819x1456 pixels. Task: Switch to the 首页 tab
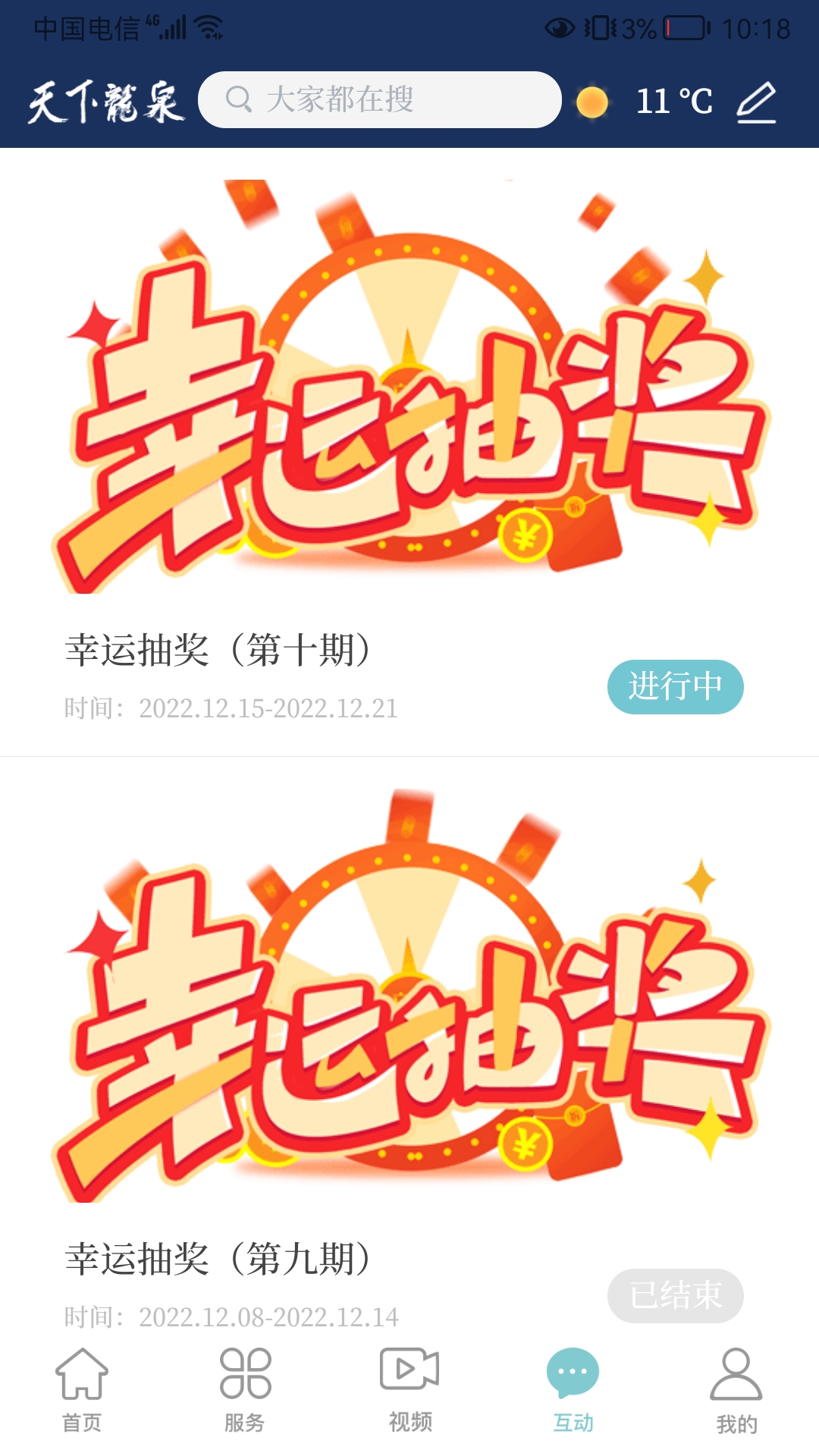point(82,1391)
